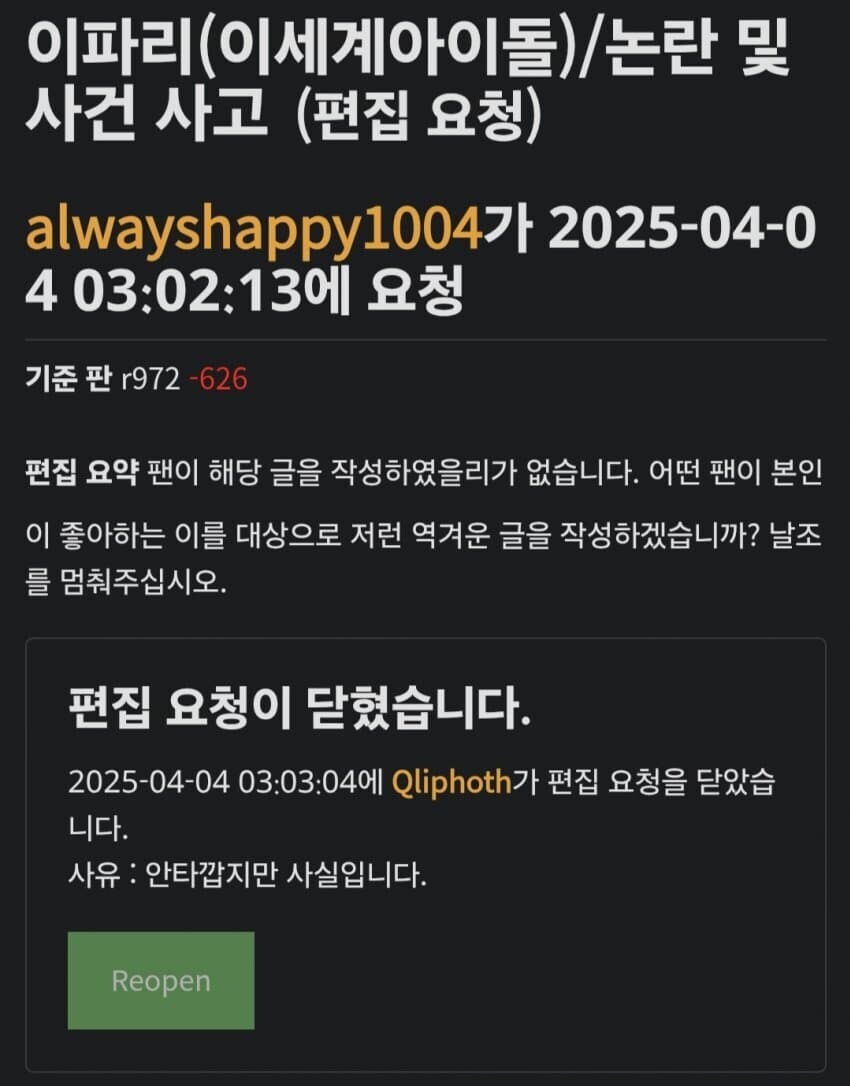This screenshot has height=1086, width=850.
Task: Open Qliphoth's user link
Action: click(452, 781)
